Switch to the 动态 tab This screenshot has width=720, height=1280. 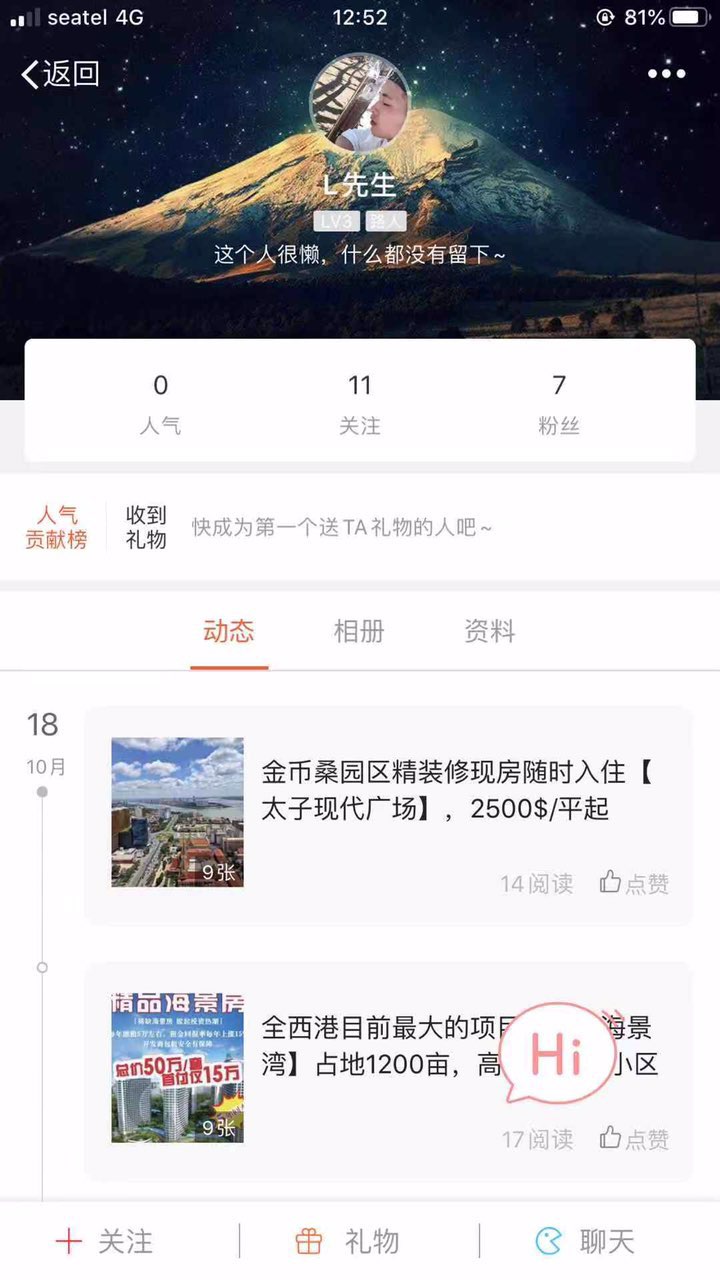229,631
